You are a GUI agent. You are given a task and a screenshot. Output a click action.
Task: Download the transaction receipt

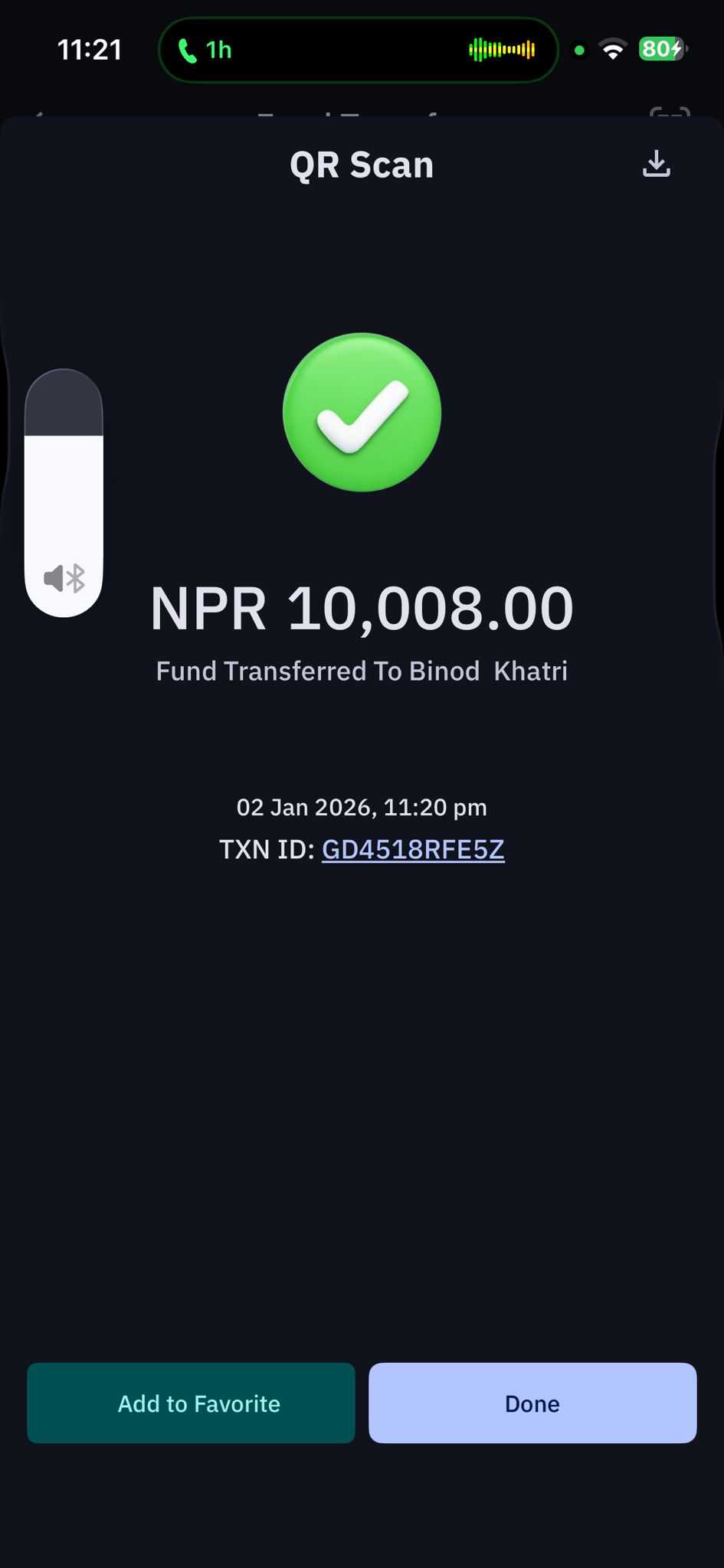point(656,164)
